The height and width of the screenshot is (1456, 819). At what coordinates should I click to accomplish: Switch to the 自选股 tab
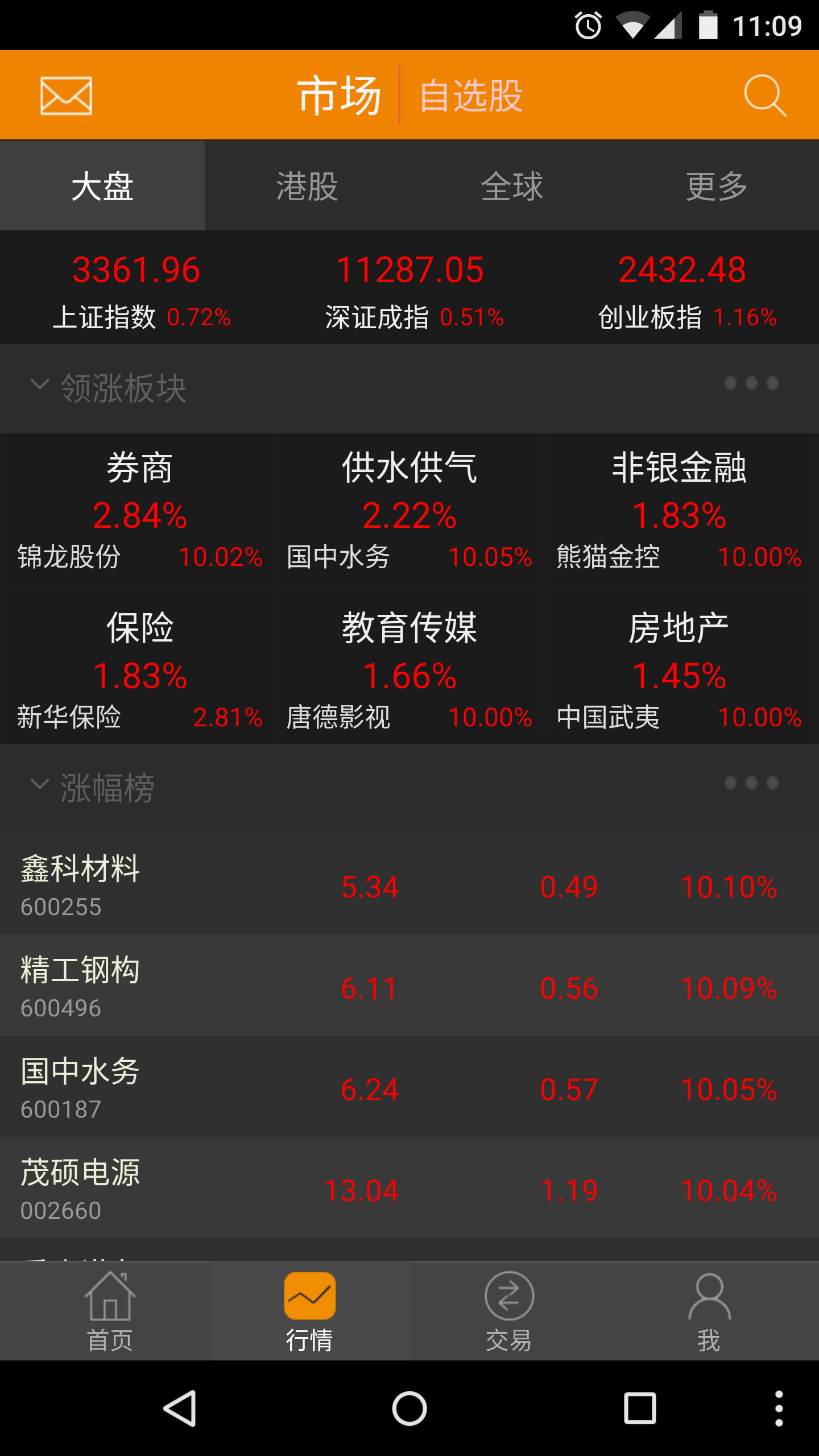coord(471,96)
